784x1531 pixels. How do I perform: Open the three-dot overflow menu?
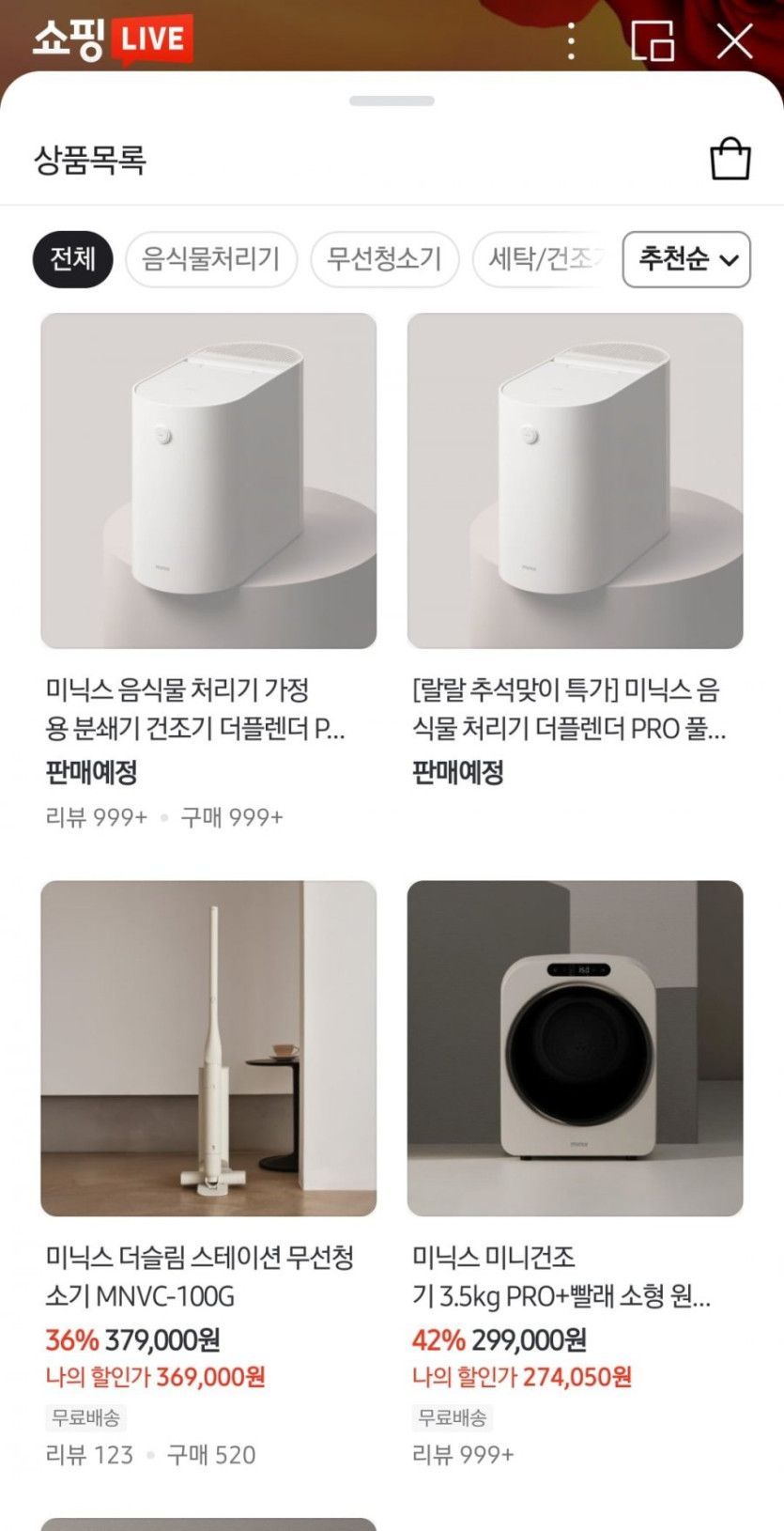pyautogui.click(x=571, y=41)
